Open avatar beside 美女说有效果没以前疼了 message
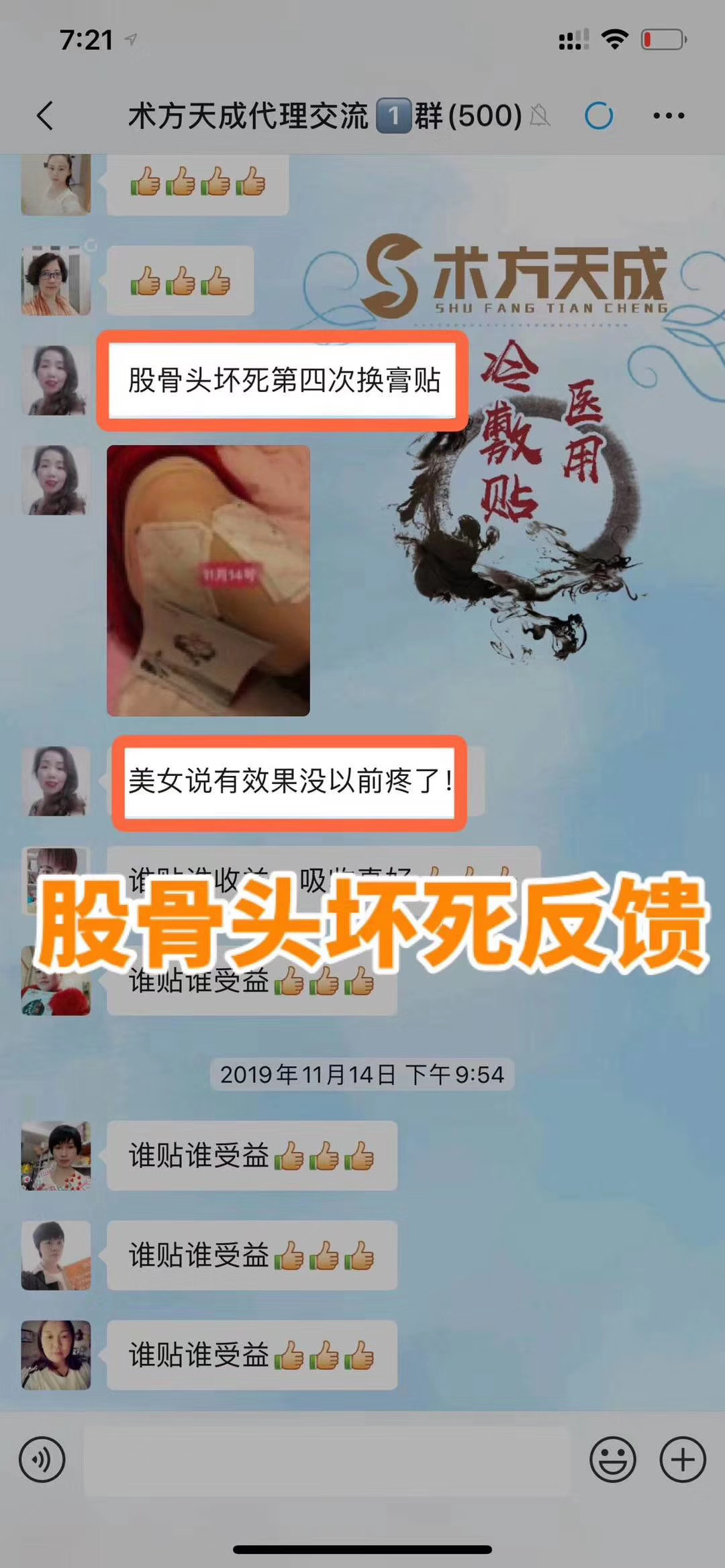The height and width of the screenshot is (1568, 725). (56, 781)
